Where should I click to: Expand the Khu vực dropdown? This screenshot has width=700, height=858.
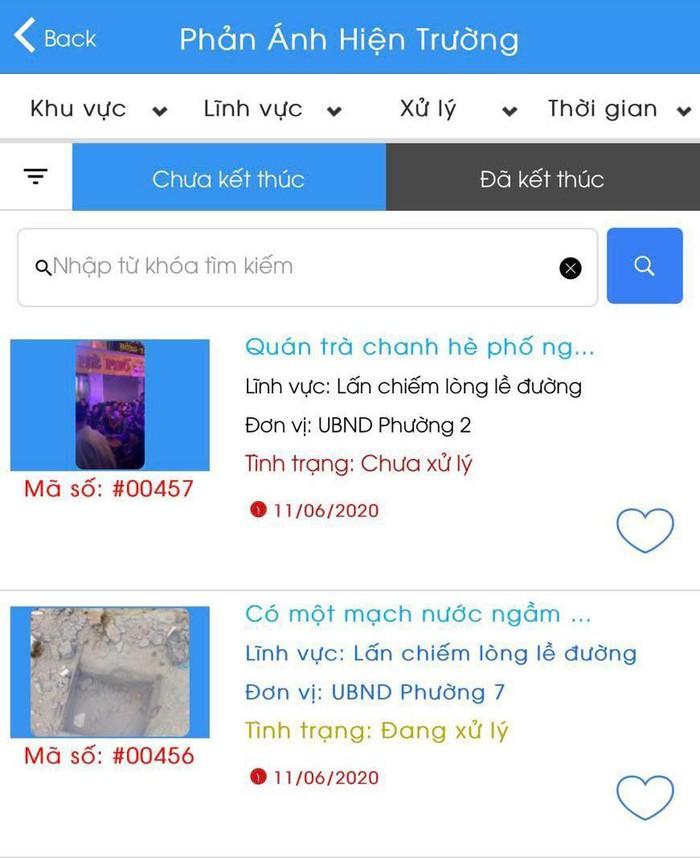(x=97, y=110)
